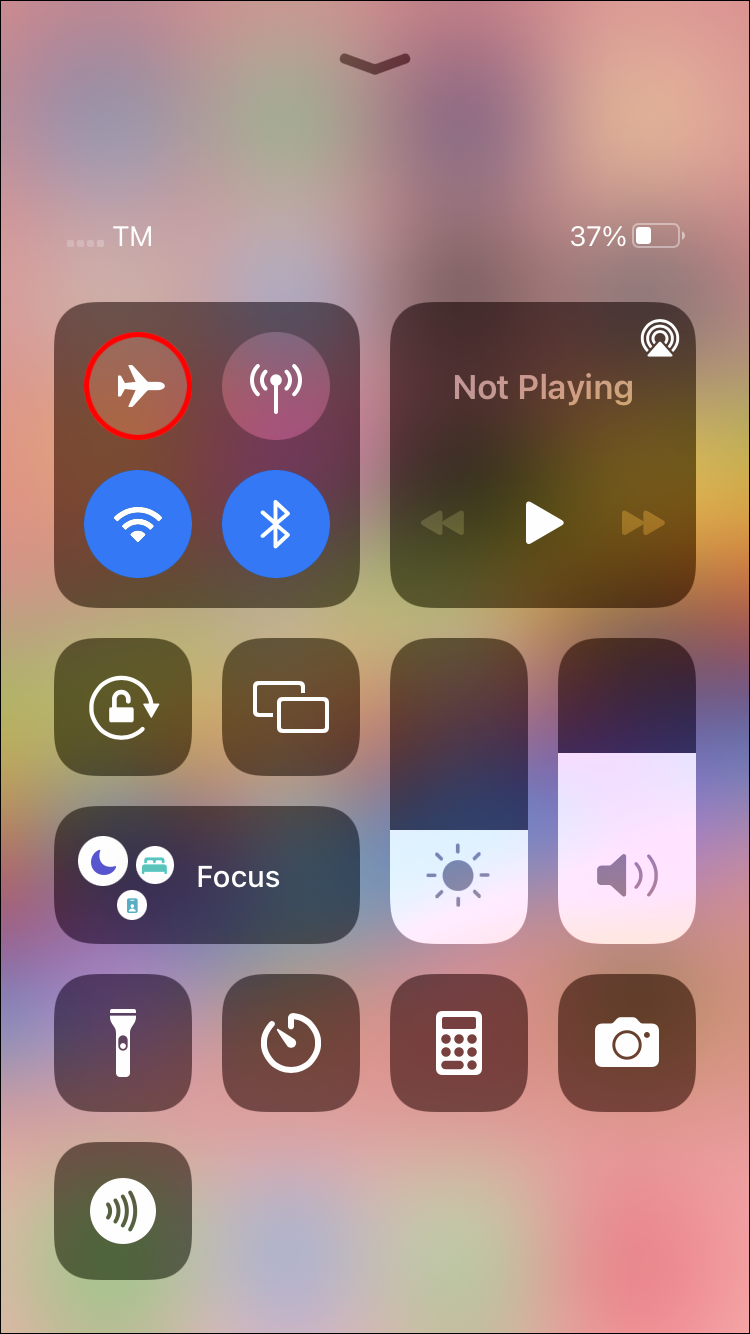
Task: Toggle portrait orientation lock
Action: click(123, 707)
